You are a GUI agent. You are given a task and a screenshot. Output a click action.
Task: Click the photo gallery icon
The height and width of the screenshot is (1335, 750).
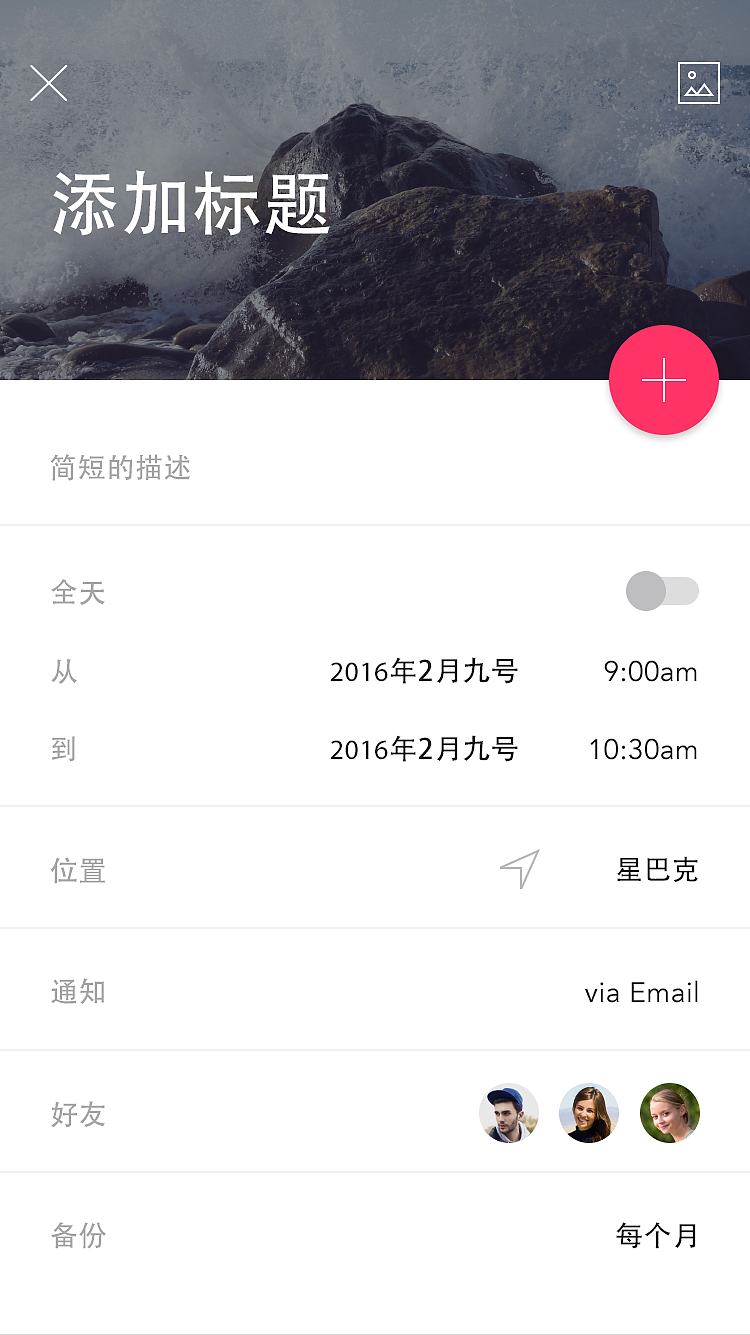pos(699,83)
